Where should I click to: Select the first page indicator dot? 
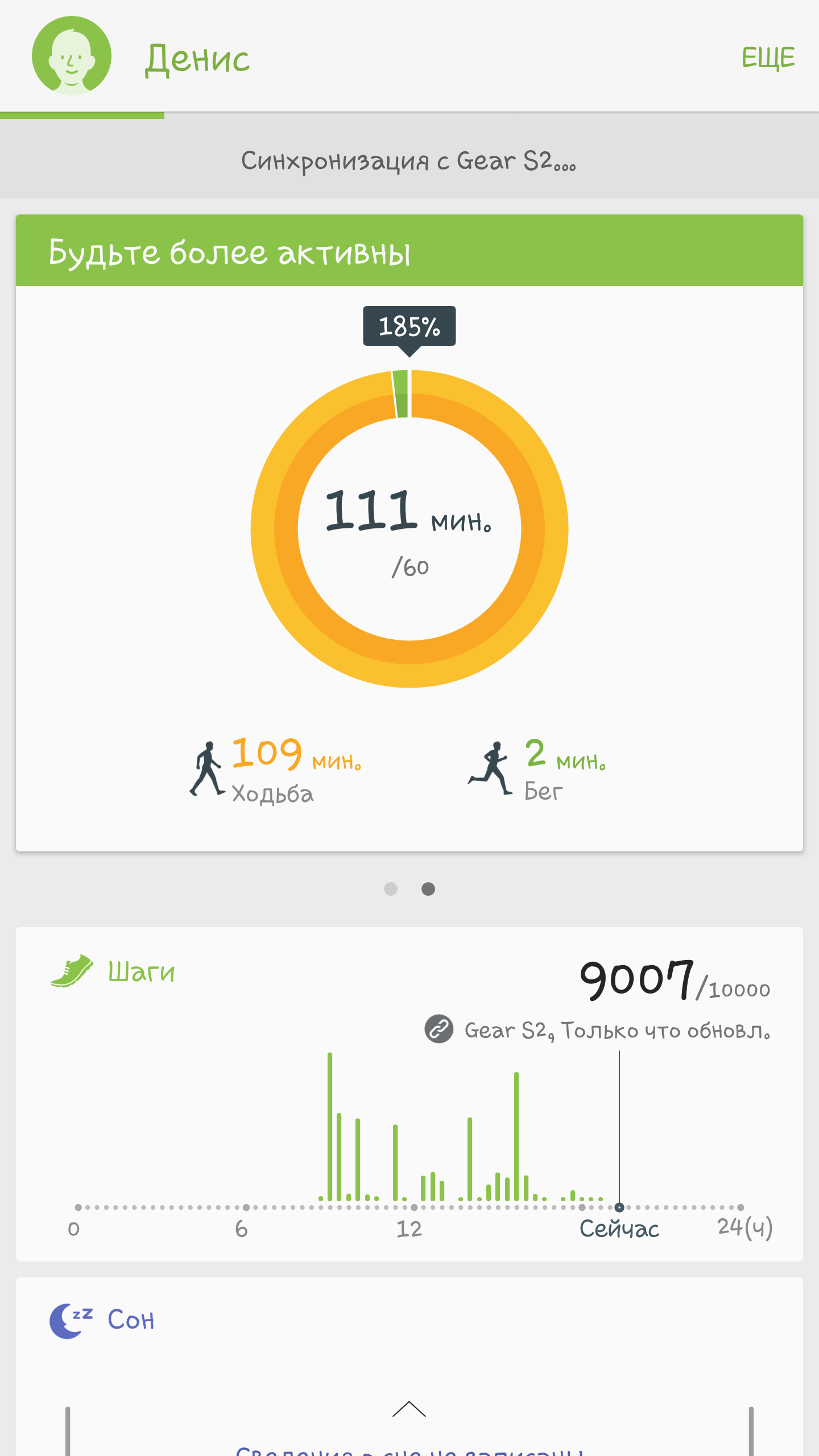[391, 889]
